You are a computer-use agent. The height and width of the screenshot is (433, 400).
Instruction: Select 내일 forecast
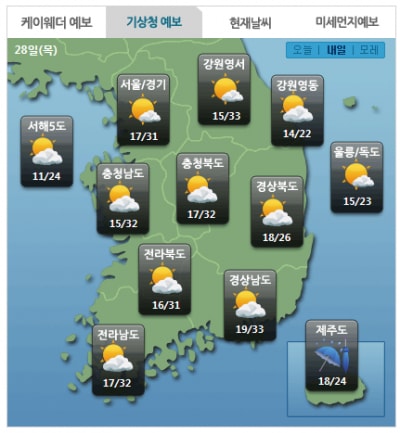[x=336, y=50]
